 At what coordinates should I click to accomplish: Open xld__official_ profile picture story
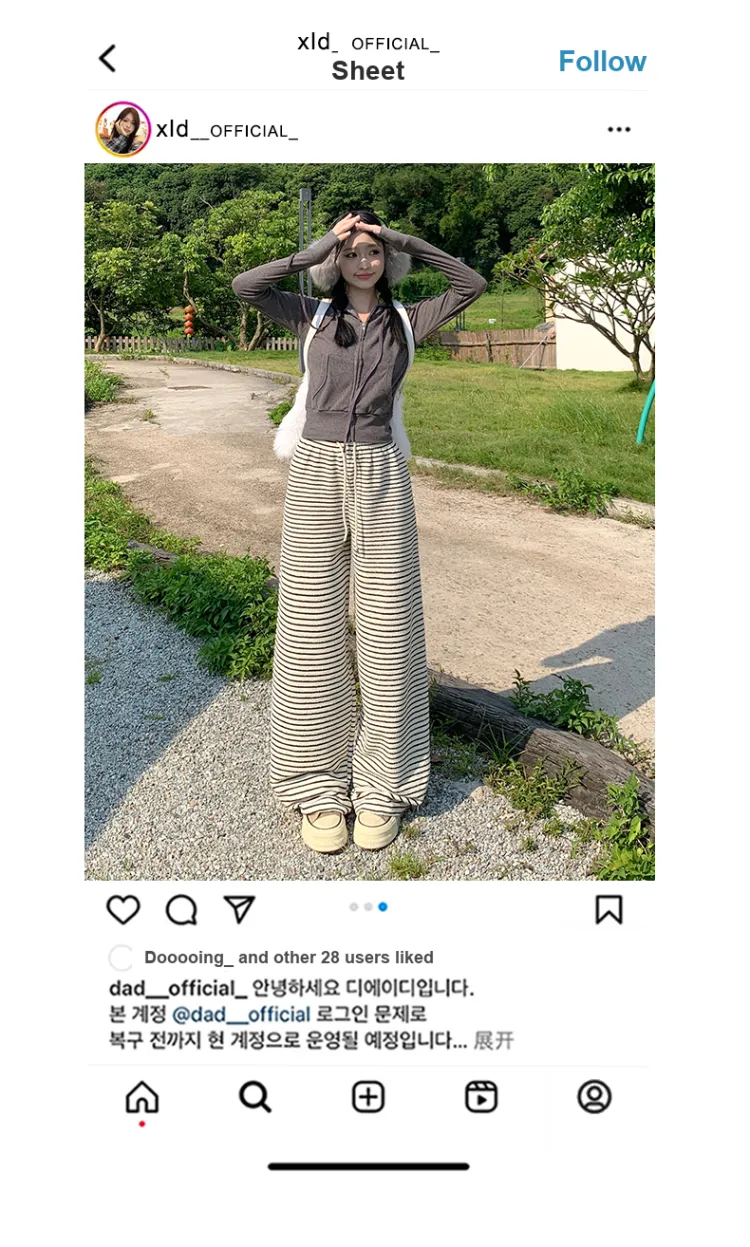[123, 130]
